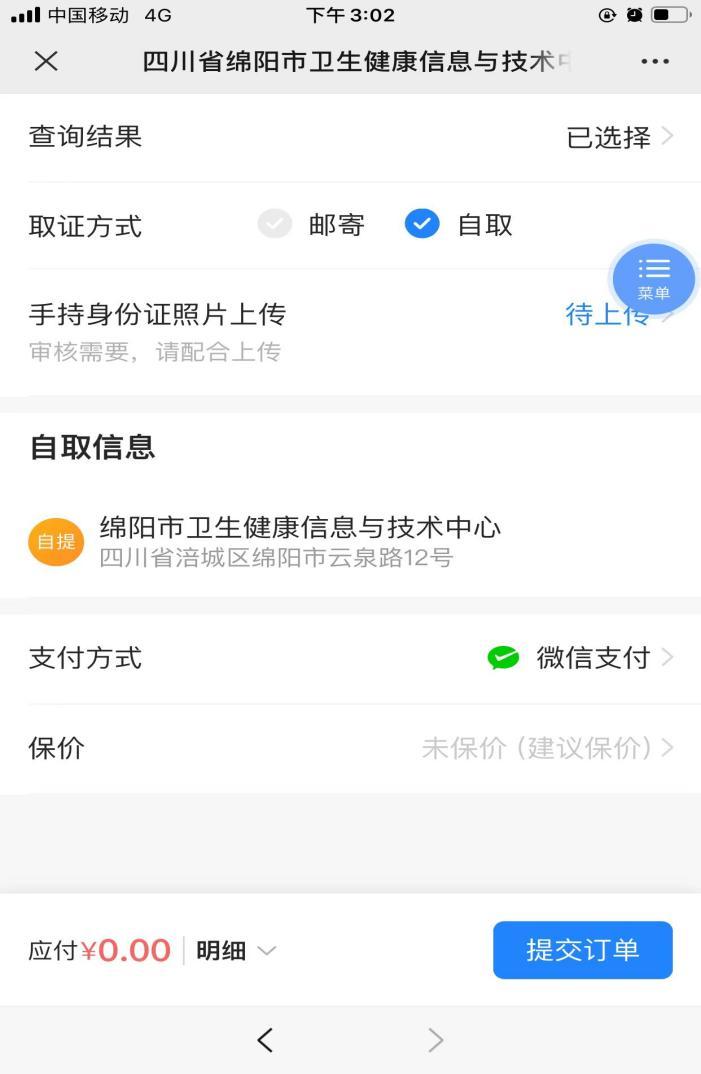This screenshot has height=1074, width=701.
Task: Open the 绵阳市卫生健康信息与技术中心 pickup location
Action: coord(300,541)
